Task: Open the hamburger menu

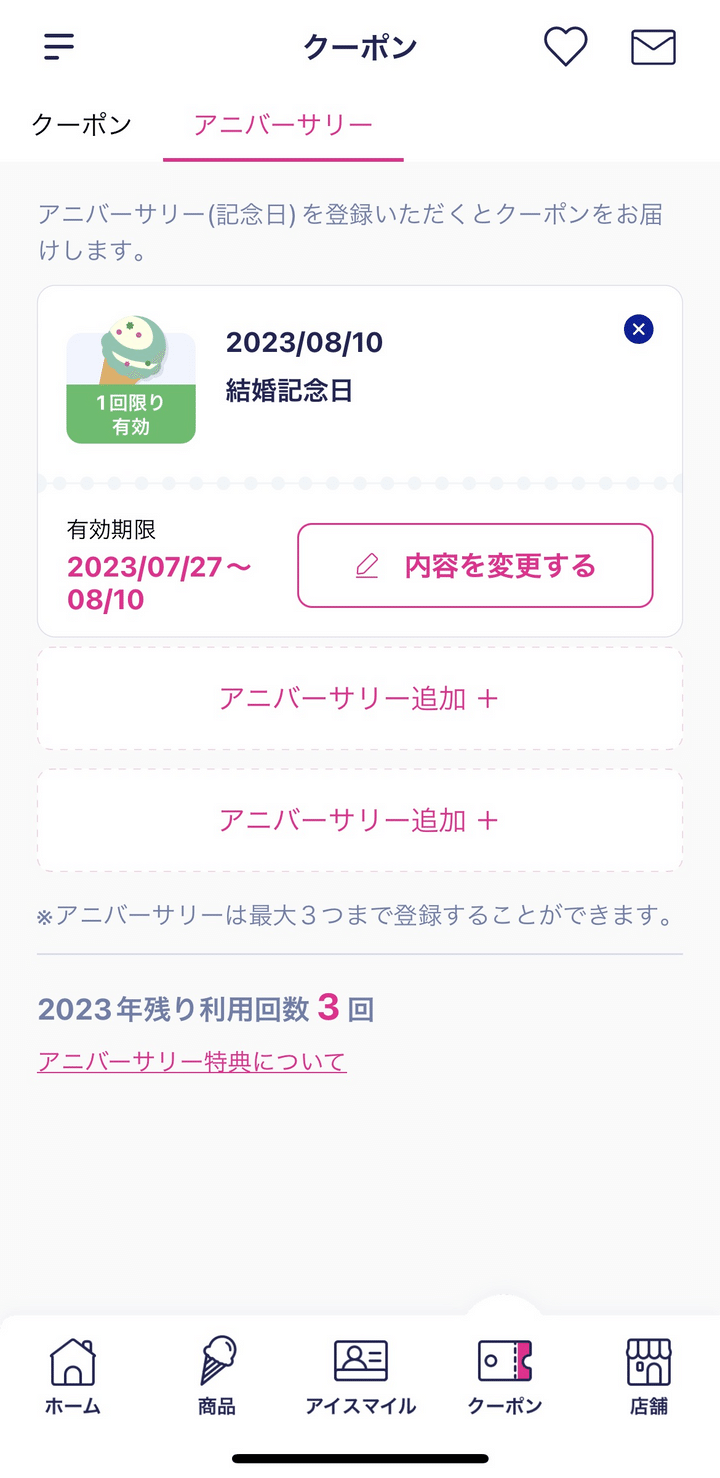Action: [59, 47]
